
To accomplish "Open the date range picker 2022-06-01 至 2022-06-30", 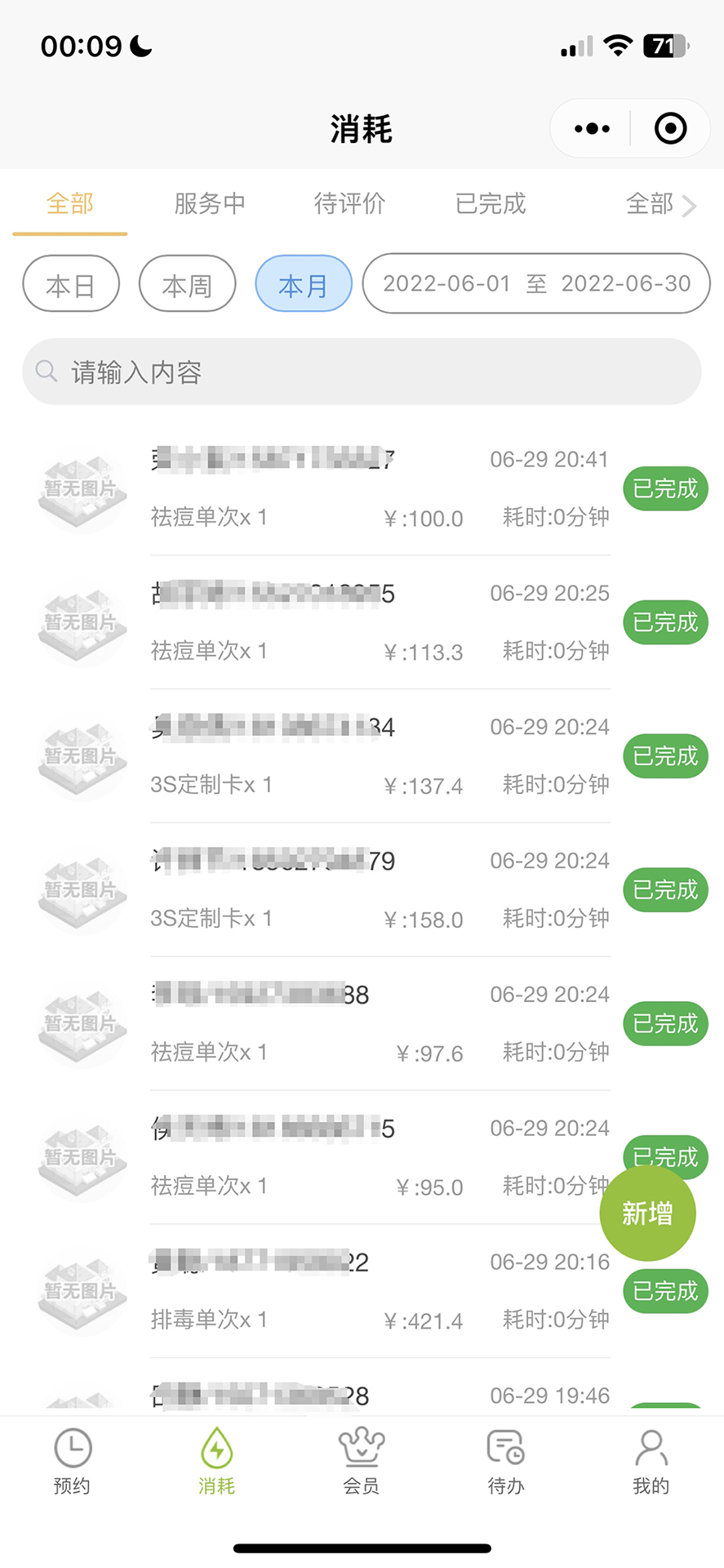I will (536, 283).
